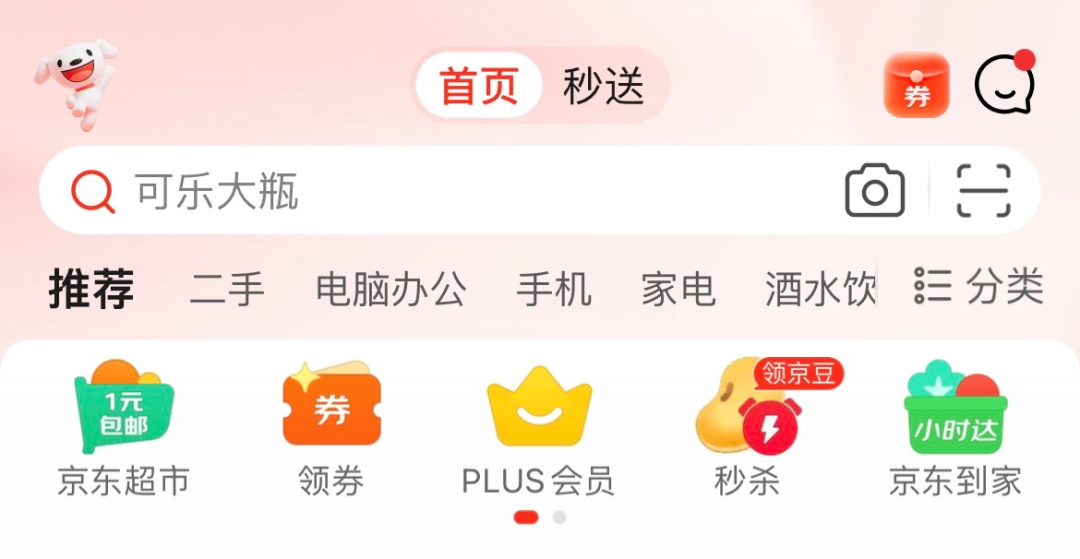Open the 酒水饮 category tab
The height and width of the screenshot is (559, 1080).
pos(819,290)
